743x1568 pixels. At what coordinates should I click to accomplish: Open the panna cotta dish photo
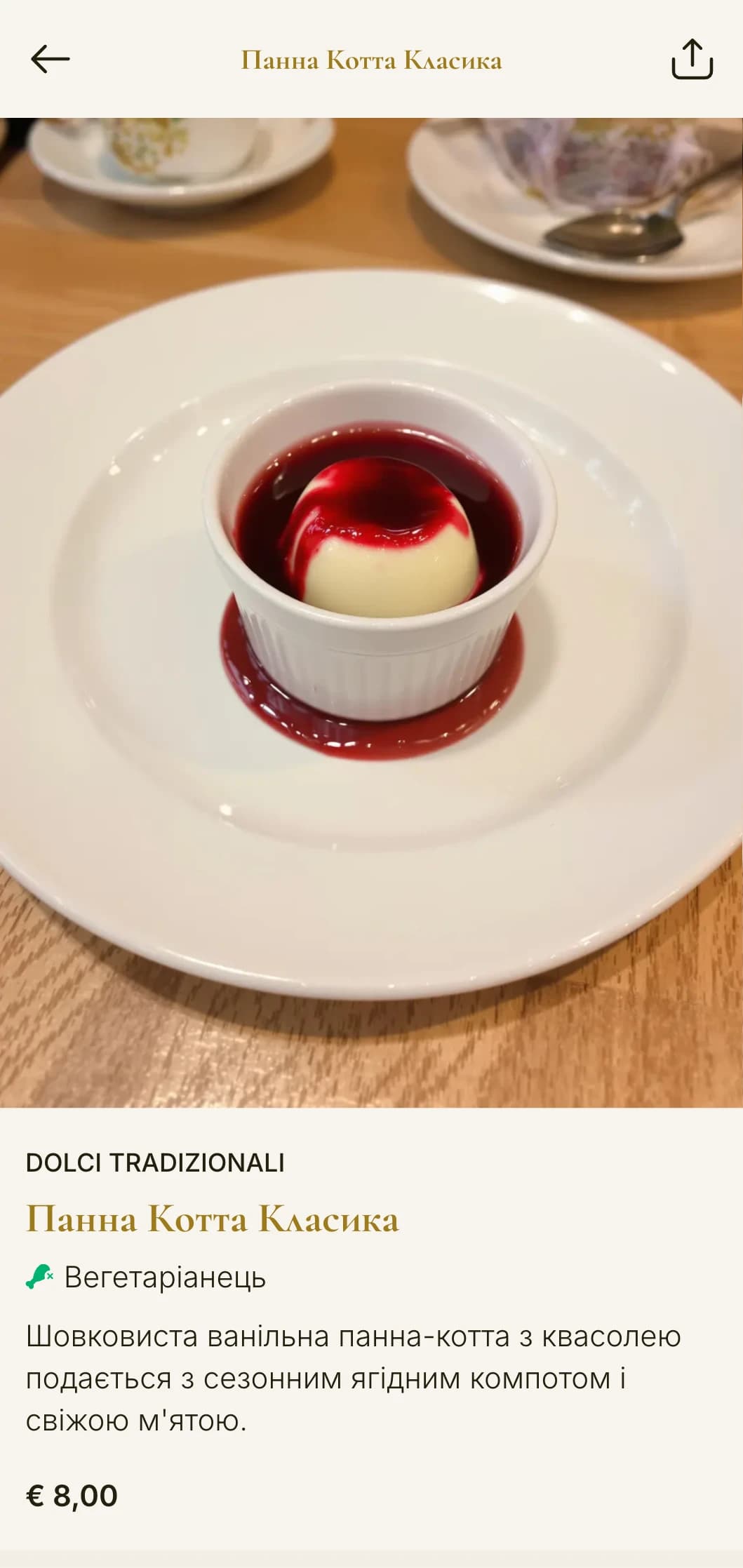click(x=371, y=612)
